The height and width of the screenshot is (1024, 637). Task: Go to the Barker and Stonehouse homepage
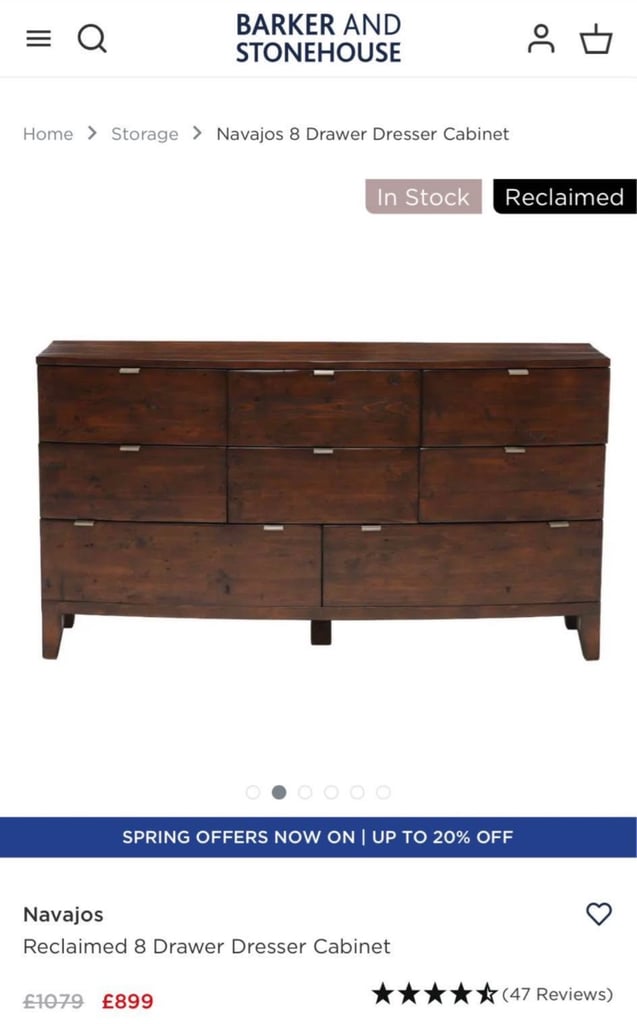(x=318, y=39)
